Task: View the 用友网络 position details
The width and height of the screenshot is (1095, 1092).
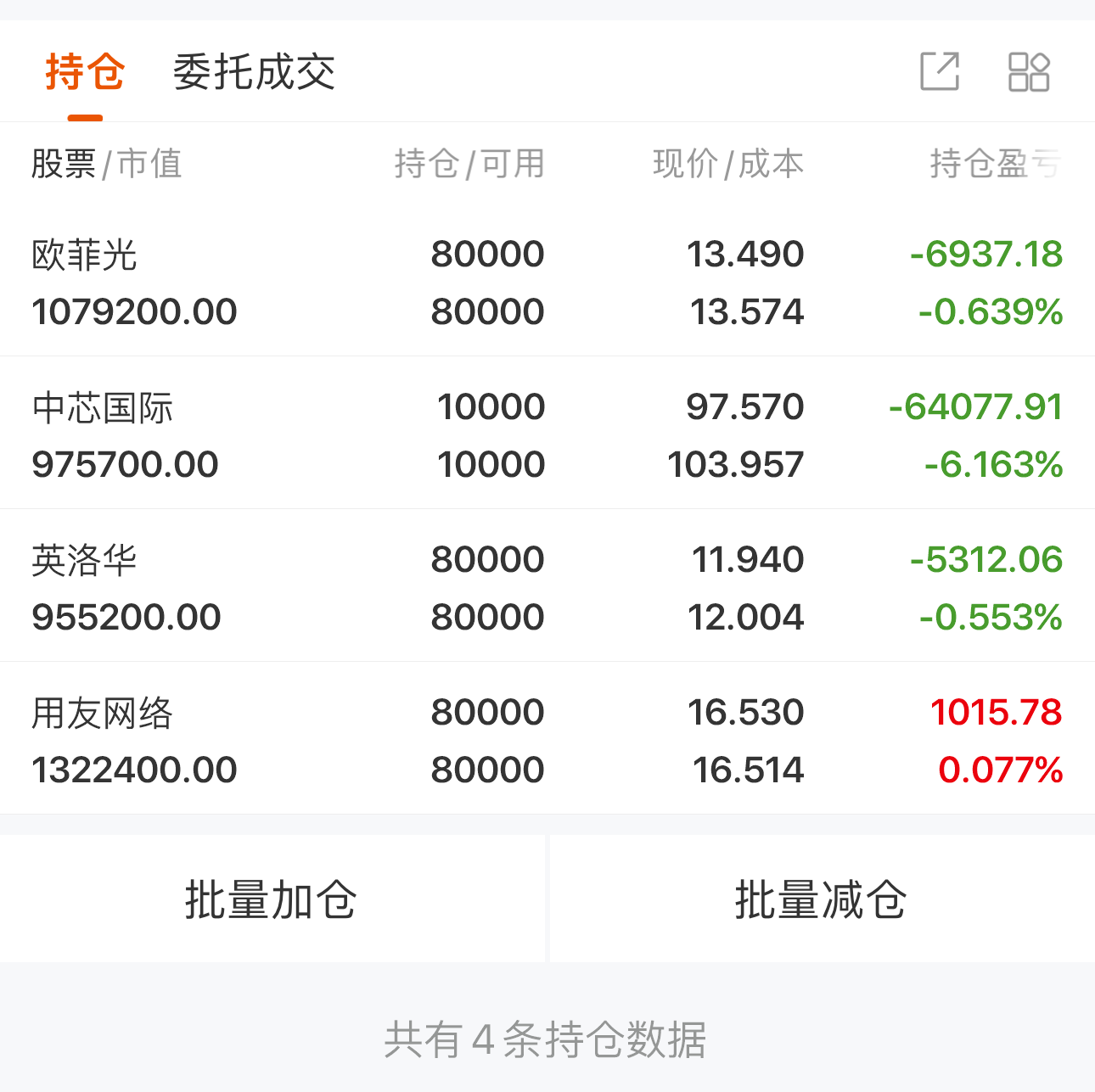Action: click(x=547, y=741)
